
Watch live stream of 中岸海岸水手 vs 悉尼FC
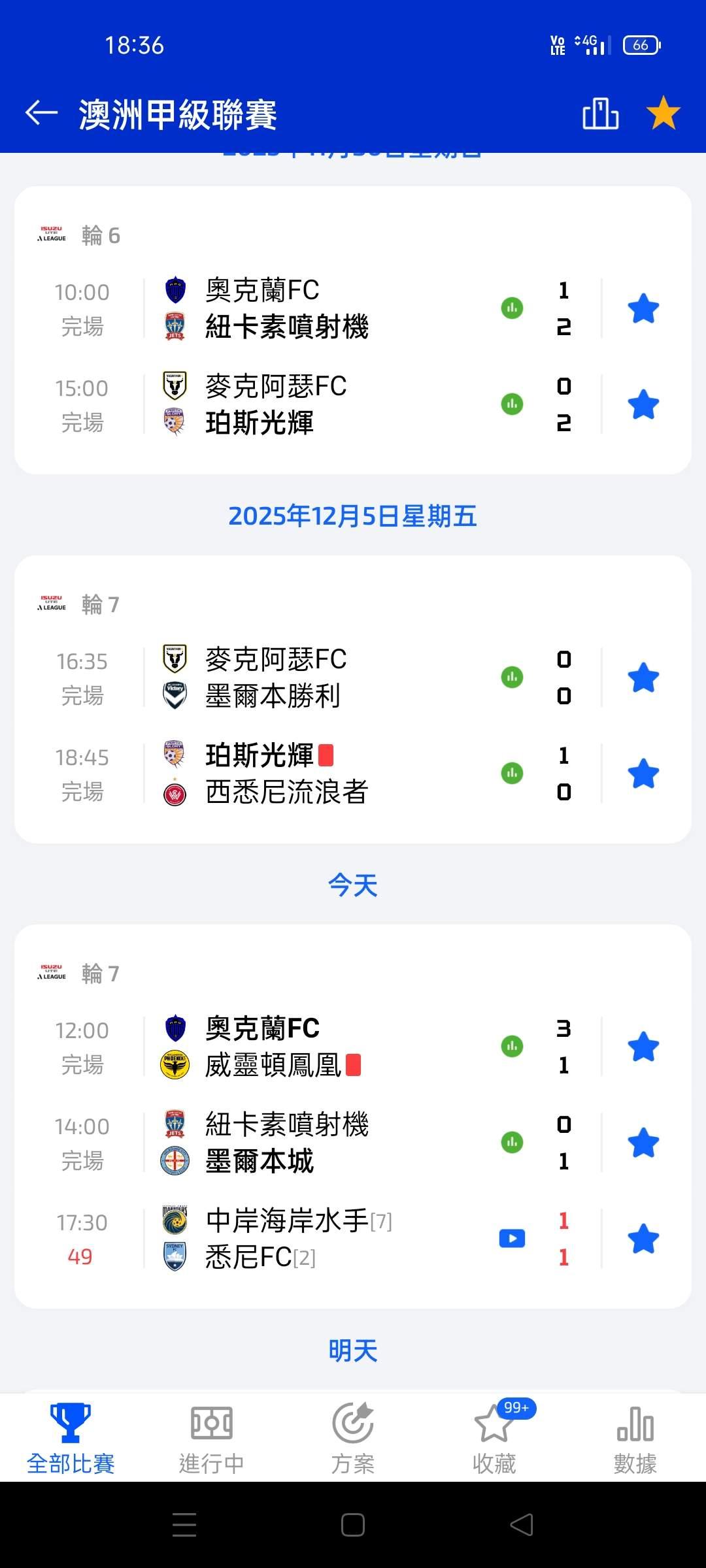512,1239
